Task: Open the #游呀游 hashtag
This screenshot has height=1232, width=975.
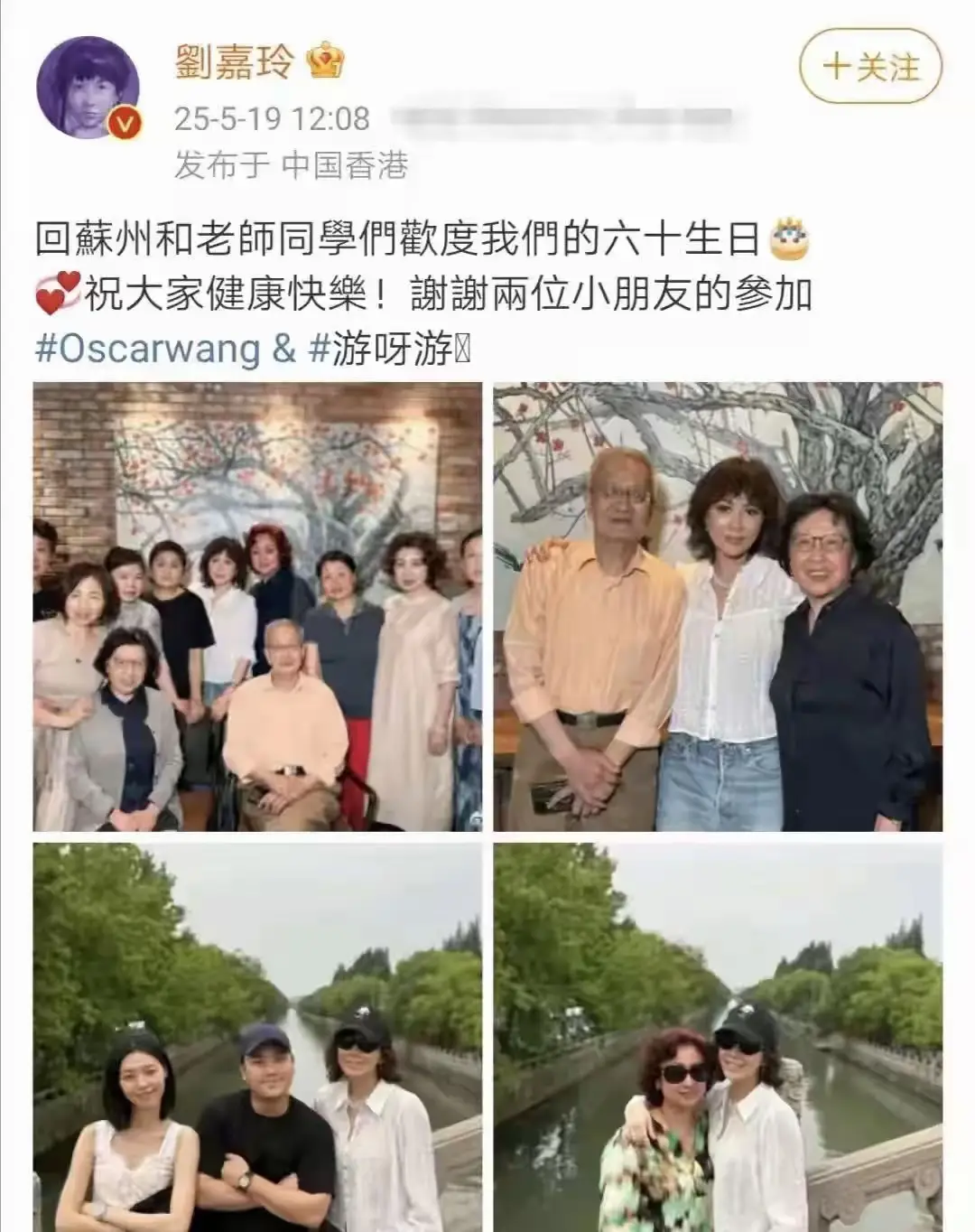Action: pos(379,350)
